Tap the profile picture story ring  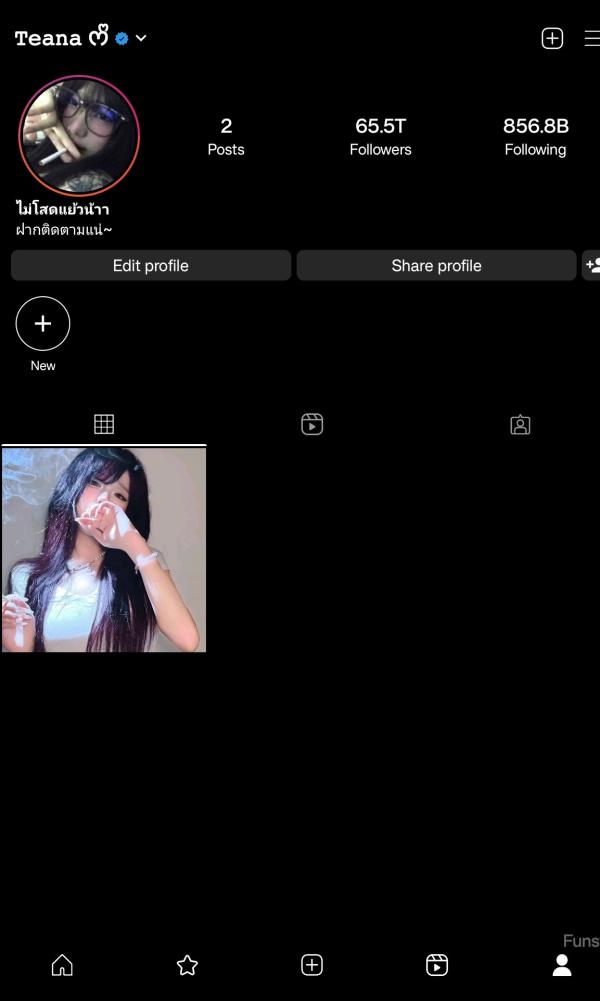pos(79,136)
